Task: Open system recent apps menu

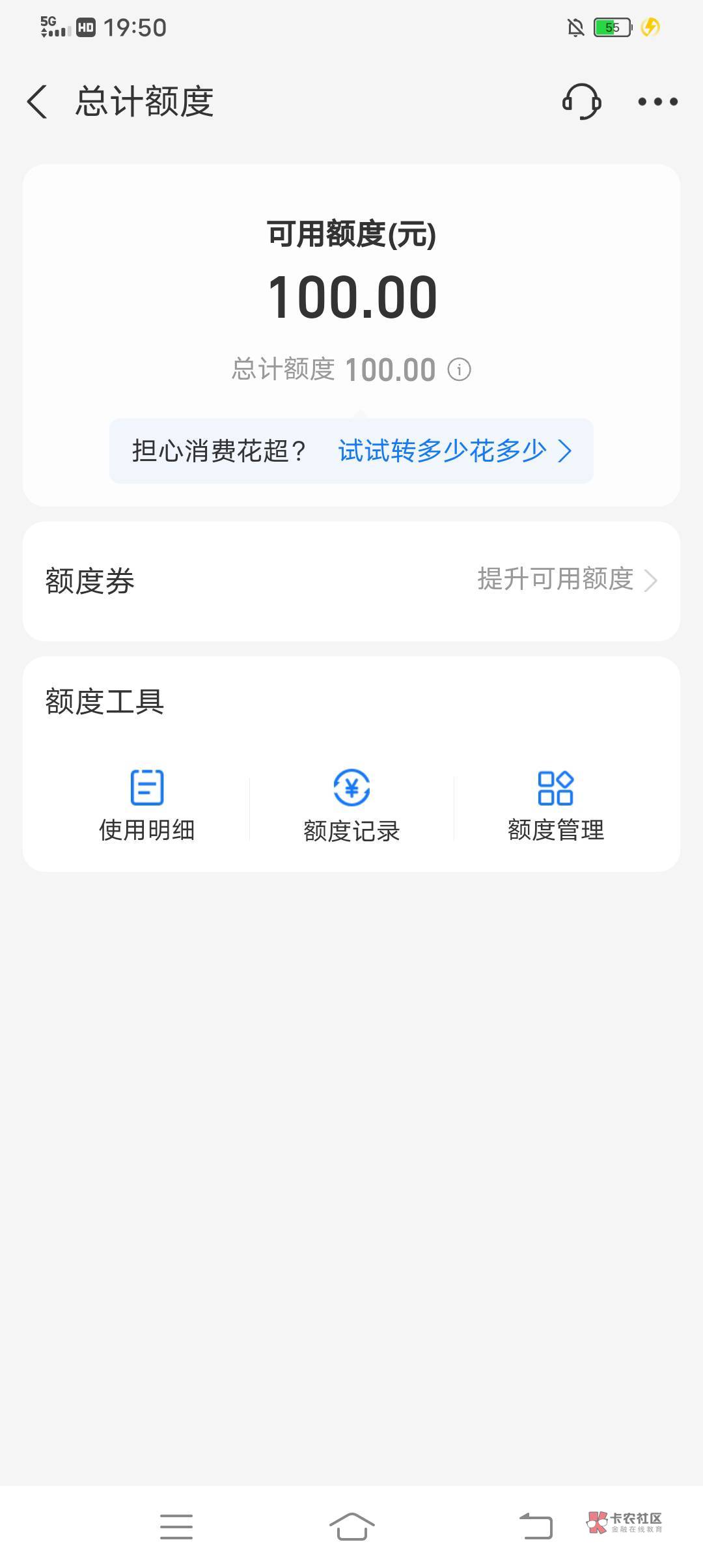Action: [176, 1526]
